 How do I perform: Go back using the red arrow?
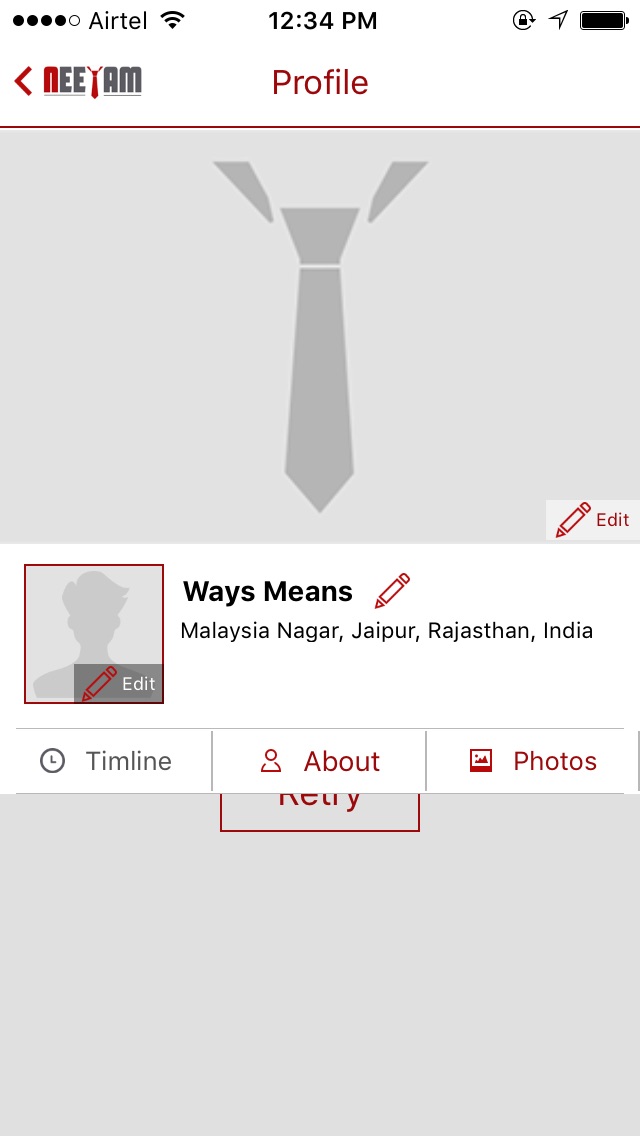pos(24,81)
